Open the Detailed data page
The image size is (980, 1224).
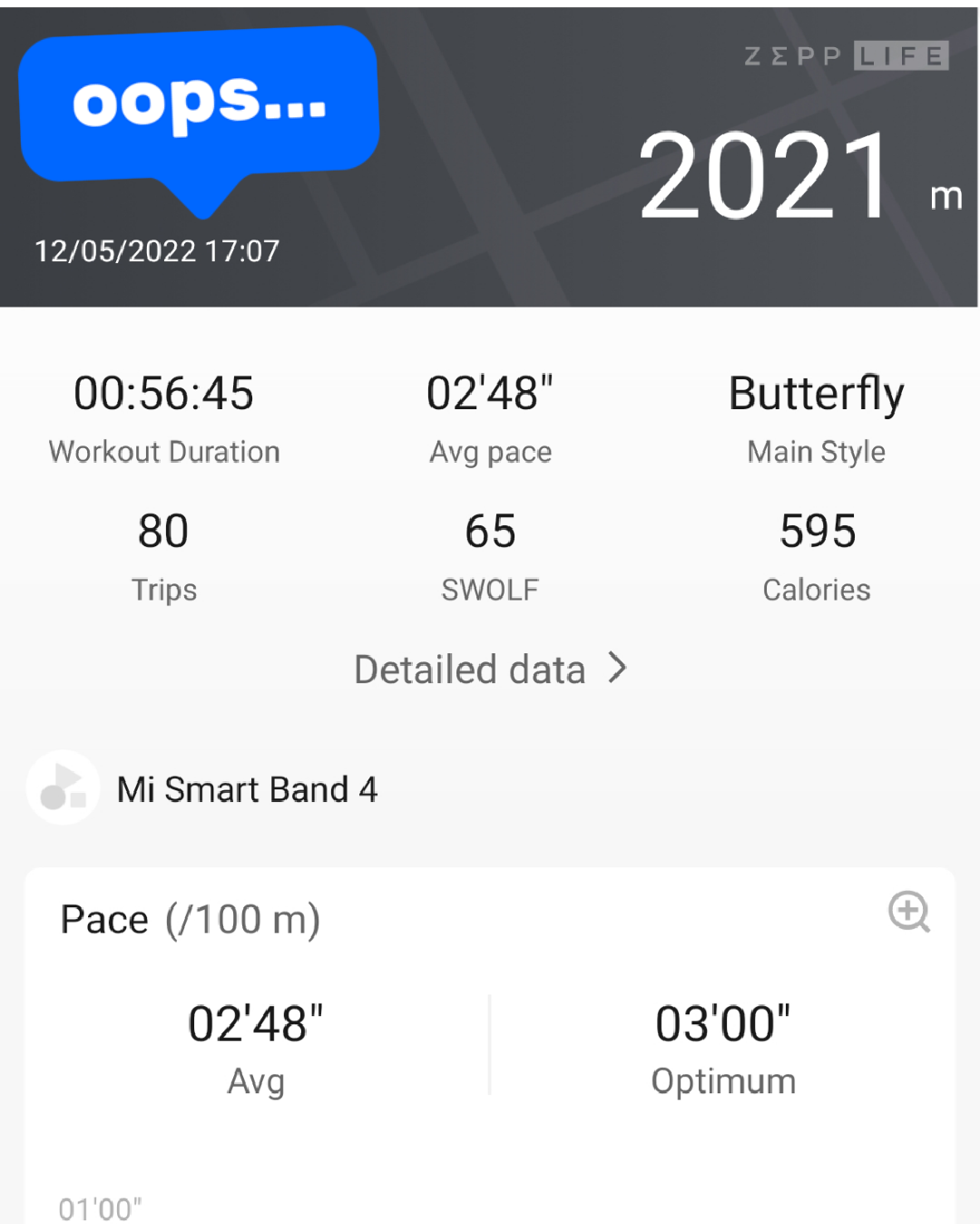point(490,670)
